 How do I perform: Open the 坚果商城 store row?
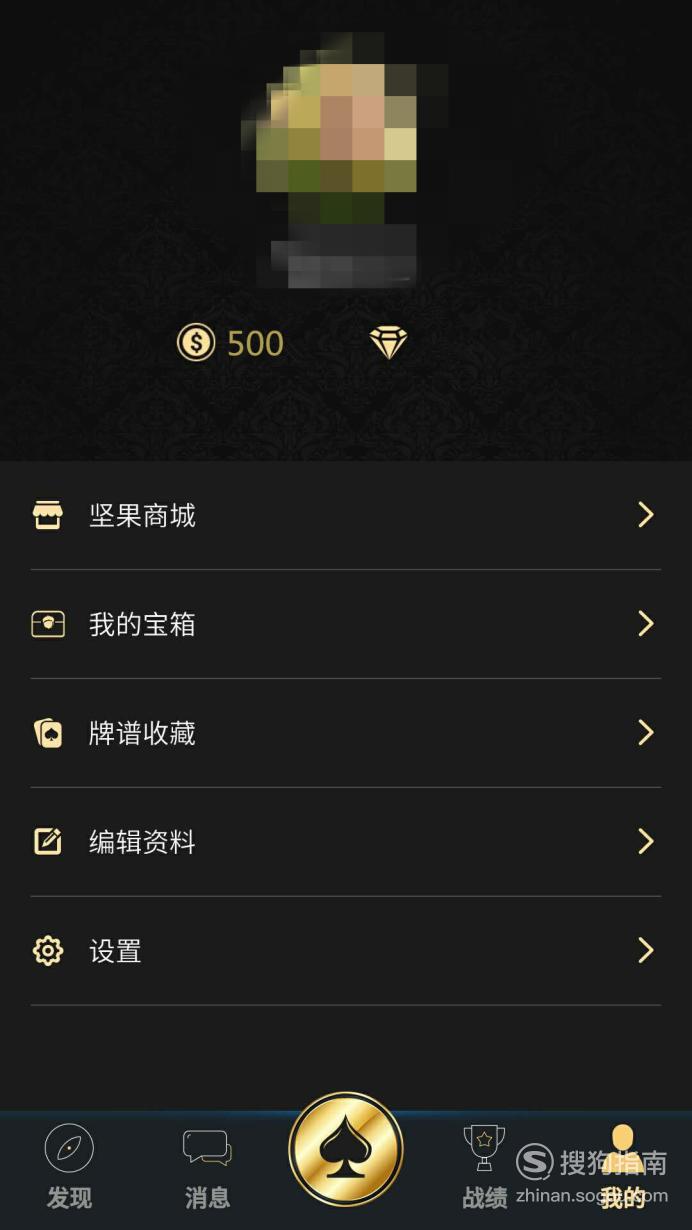coord(345,516)
